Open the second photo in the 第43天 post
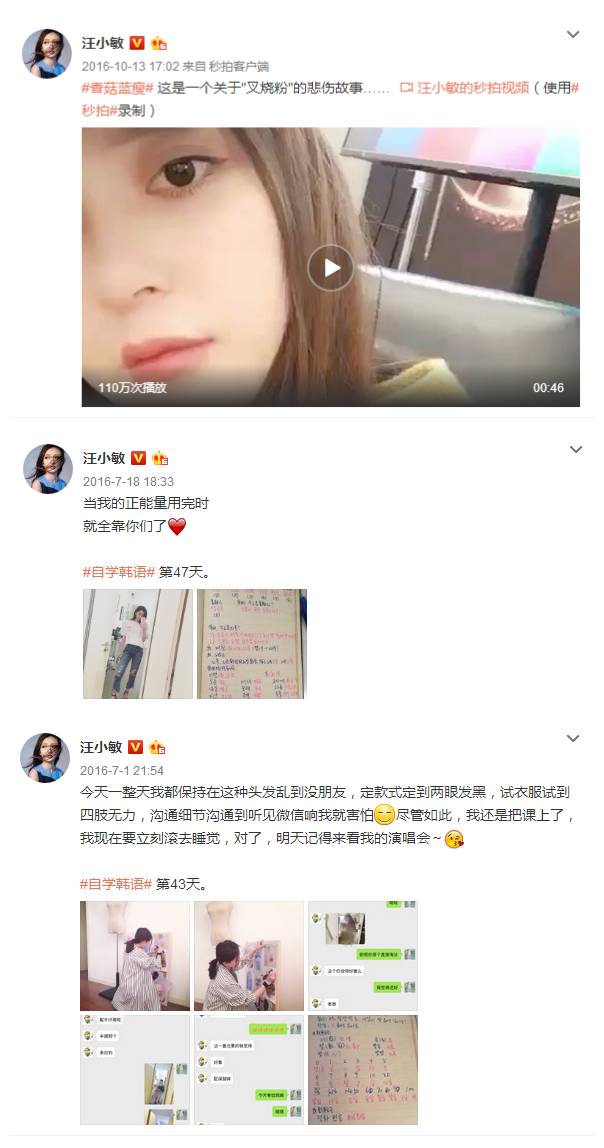The height and width of the screenshot is (1148, 604). click(249, 955)
